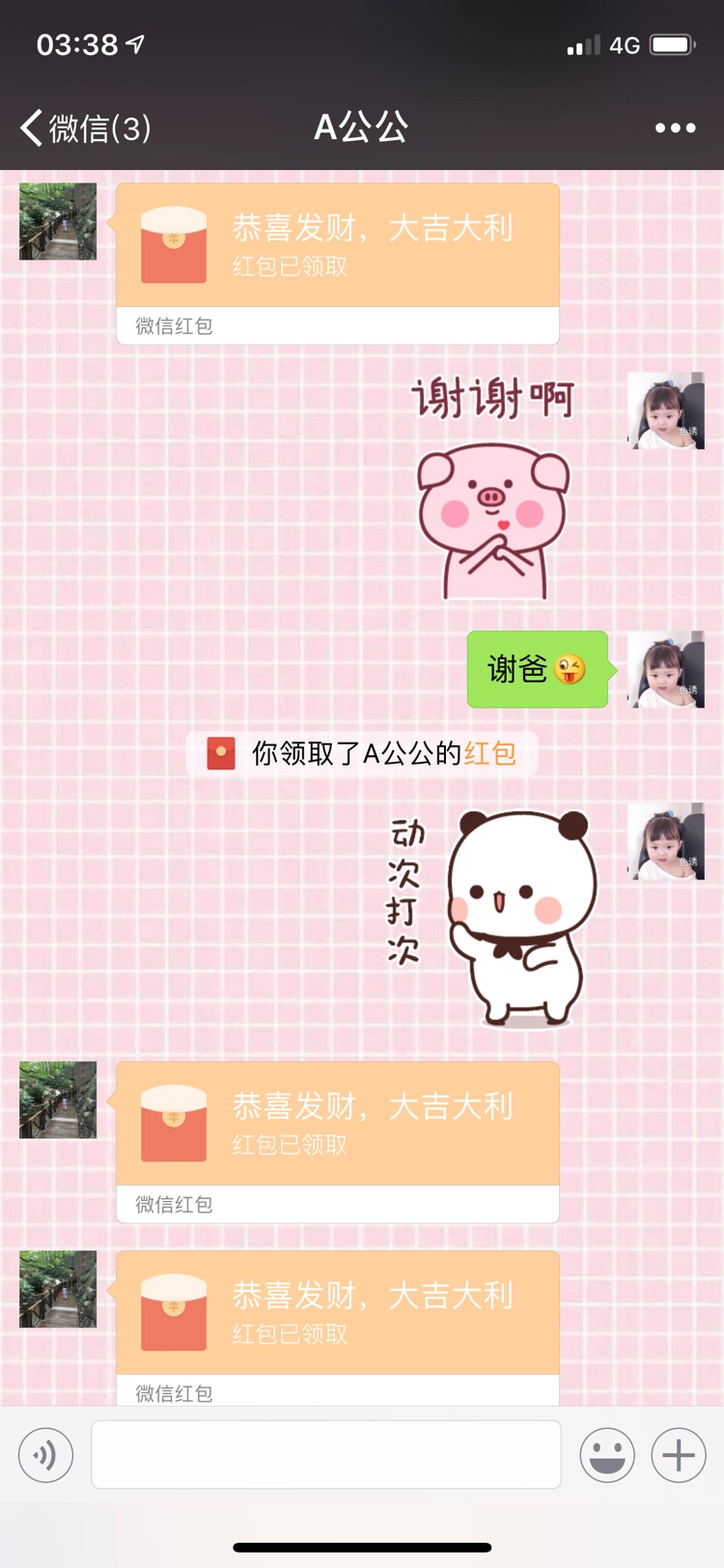
Task: Switch to voice message input
Action: [x=45, y=1454]
